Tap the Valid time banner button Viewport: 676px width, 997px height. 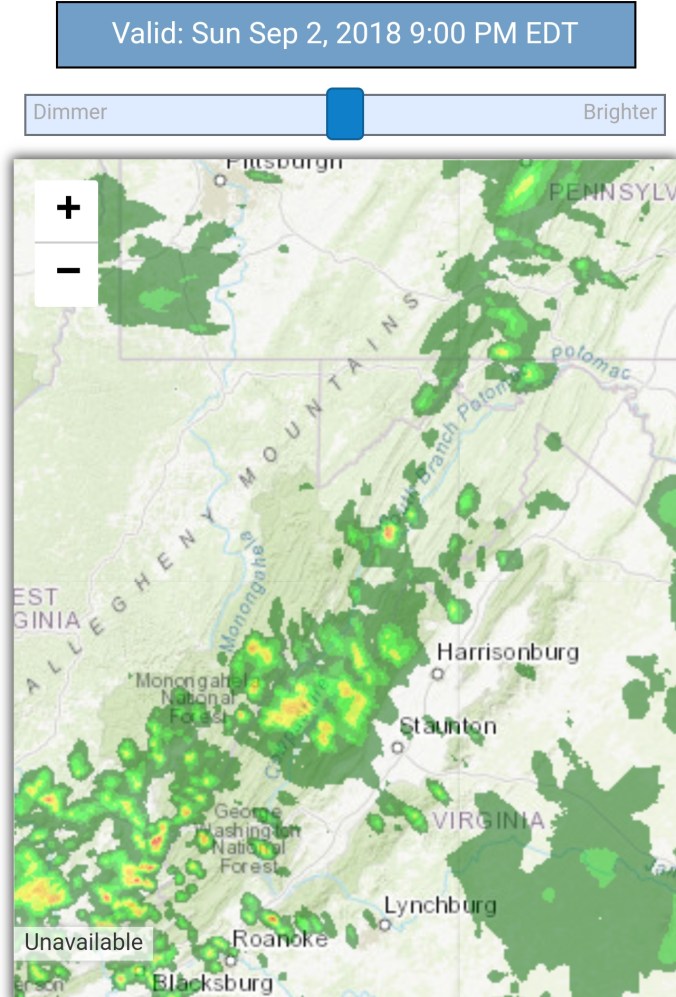[345, 34]
